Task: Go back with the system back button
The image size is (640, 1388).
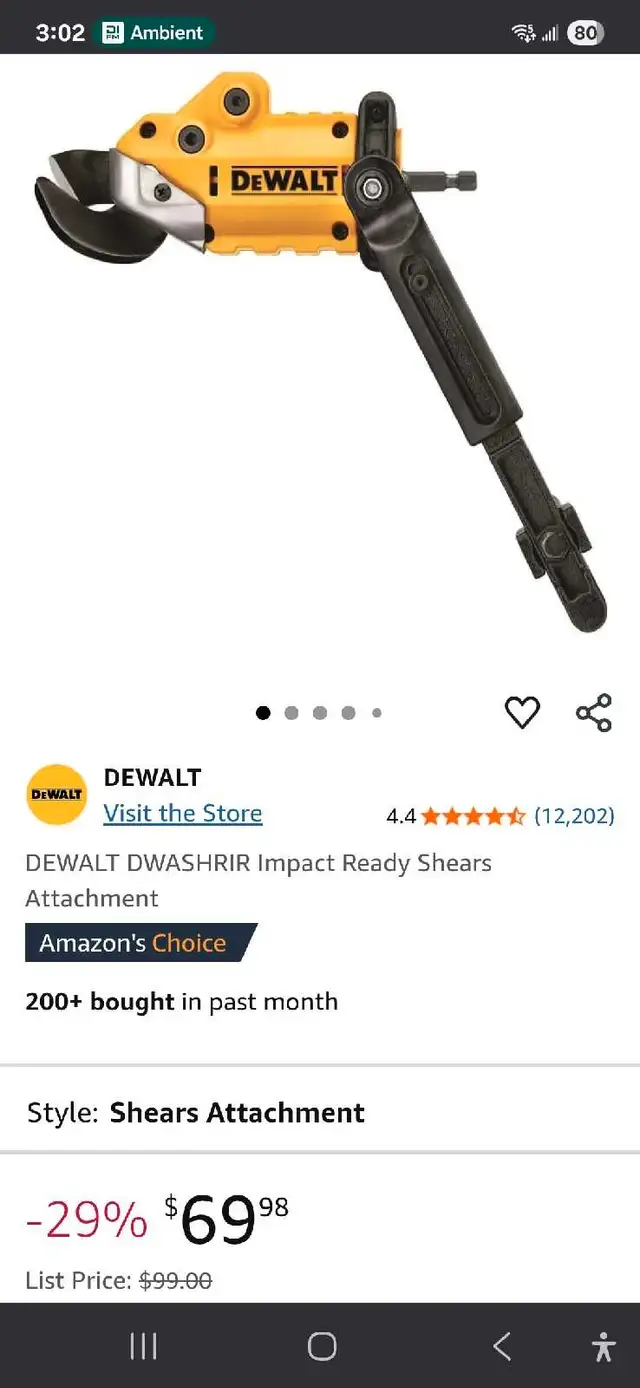Action: click(502, 1346)
